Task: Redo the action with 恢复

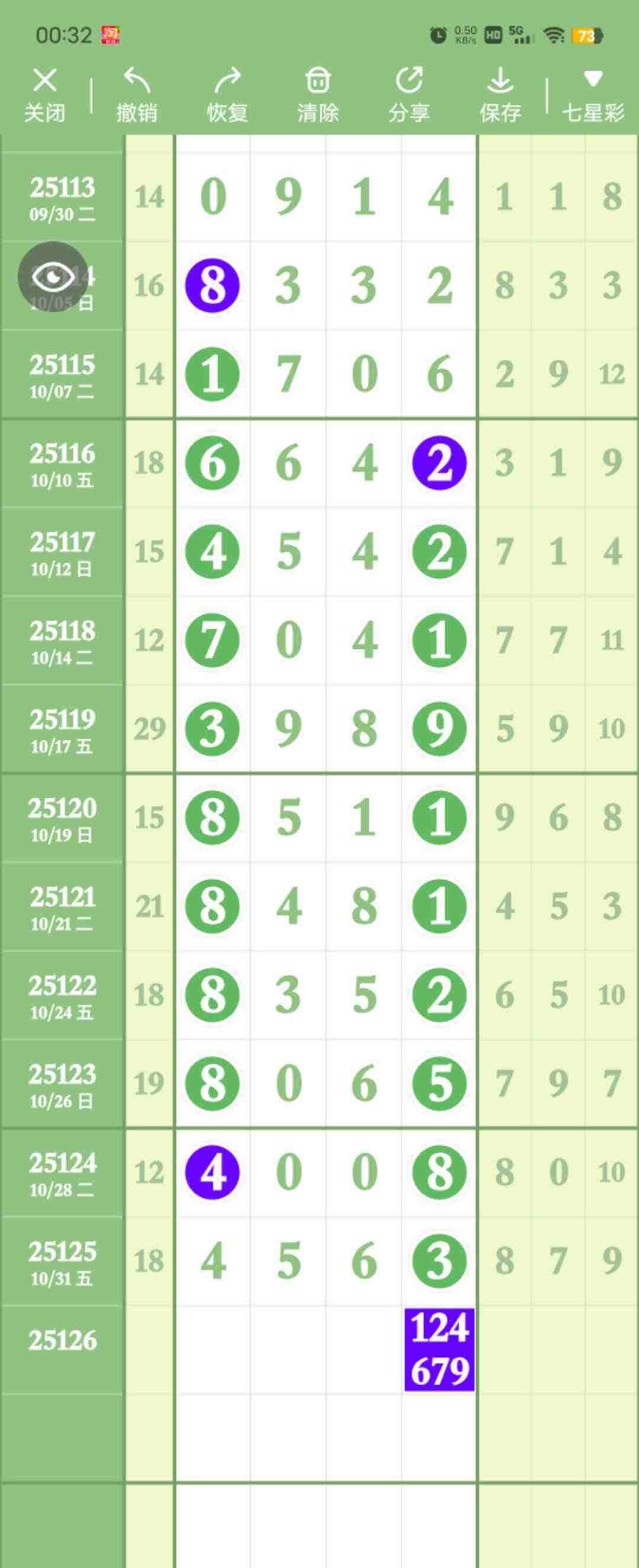Action: tap(227, 95)
